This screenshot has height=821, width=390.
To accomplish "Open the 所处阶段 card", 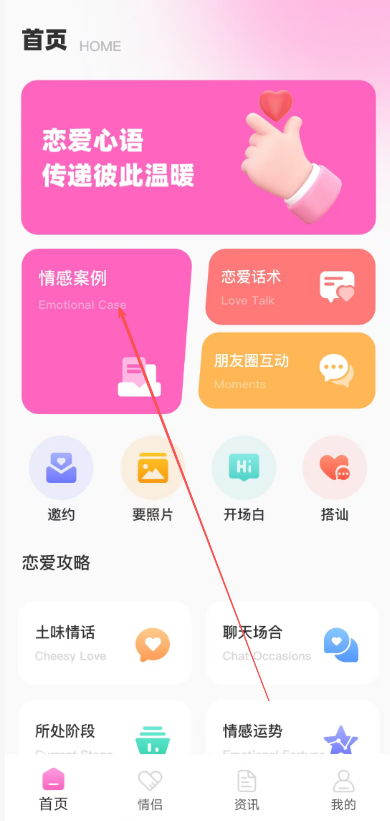I will click(x=105, y=728).
